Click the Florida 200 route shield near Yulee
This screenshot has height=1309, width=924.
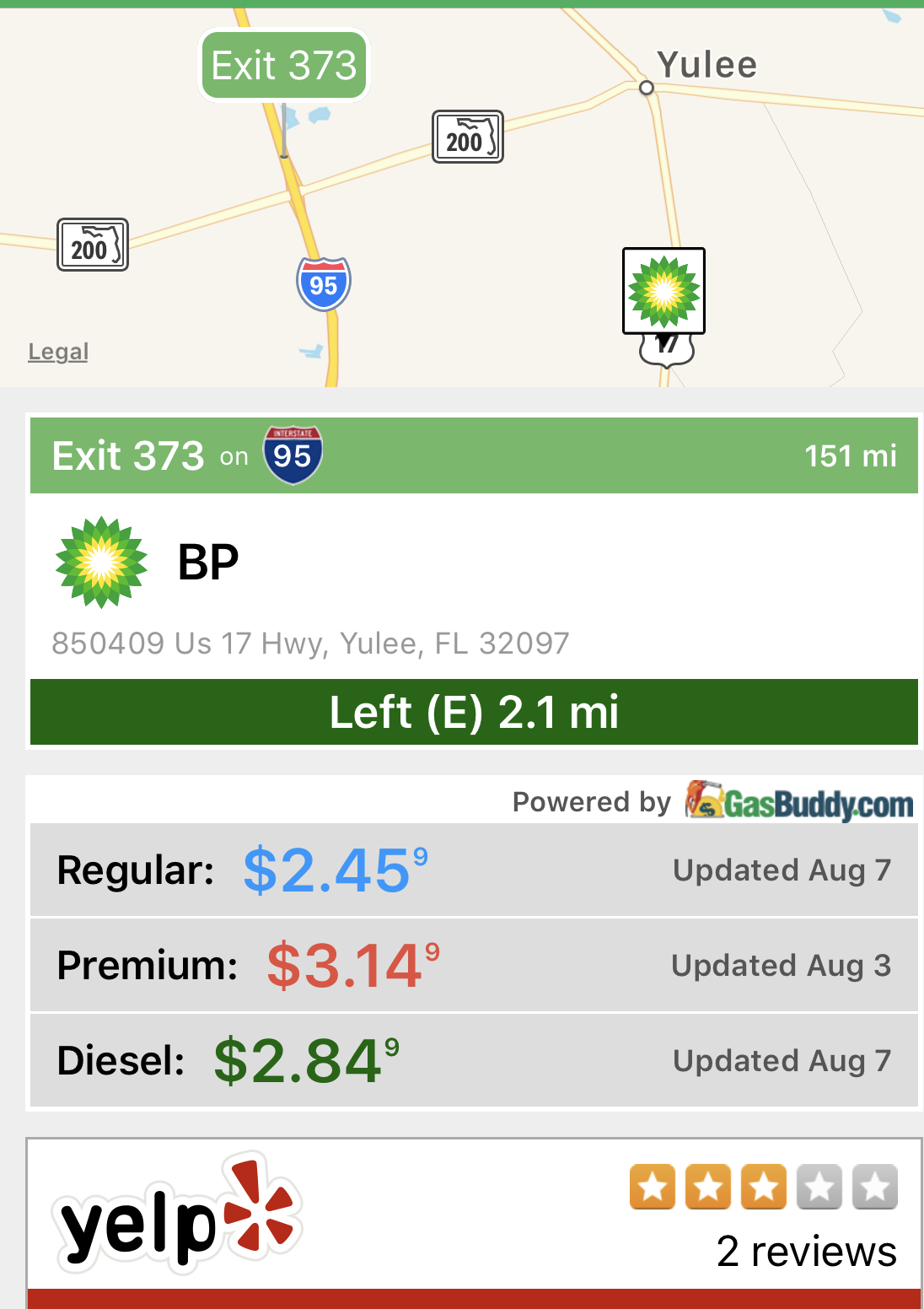pos(469,137)
